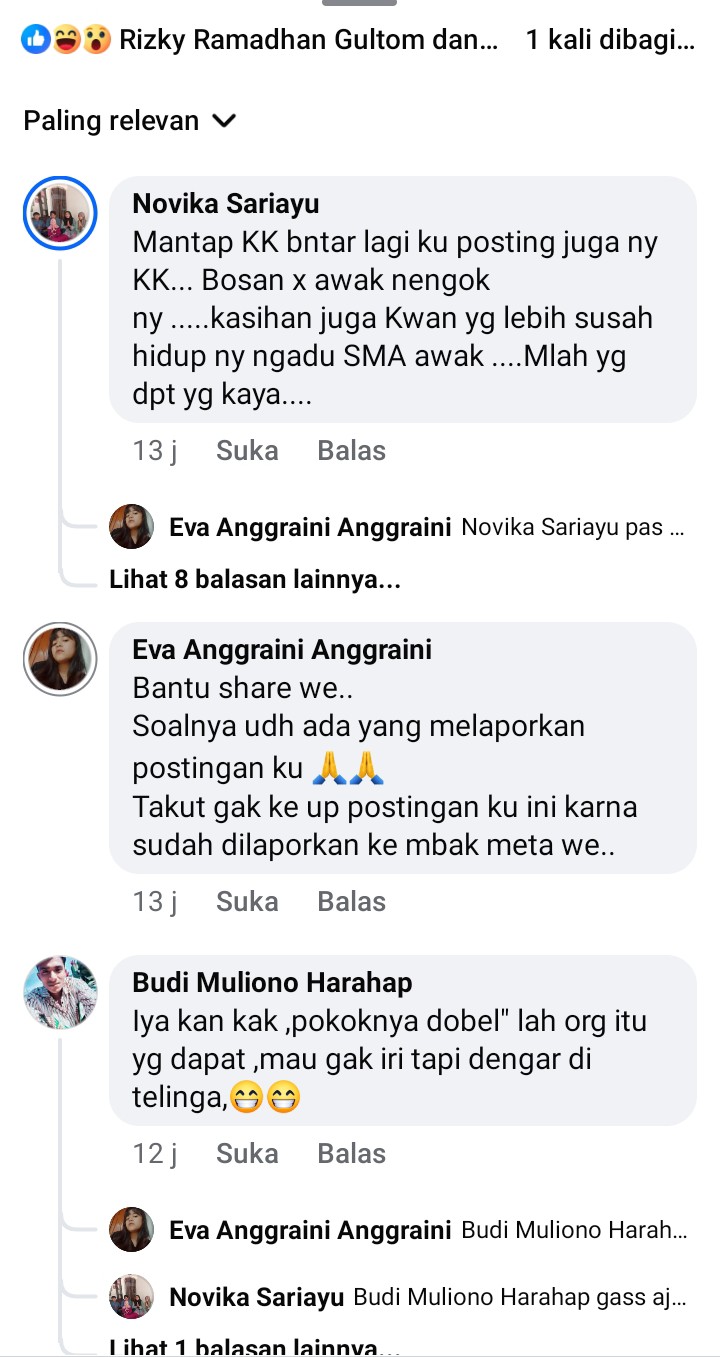Reply to Budi Muliono Harahap's comment

click(x=351, y=1154)
